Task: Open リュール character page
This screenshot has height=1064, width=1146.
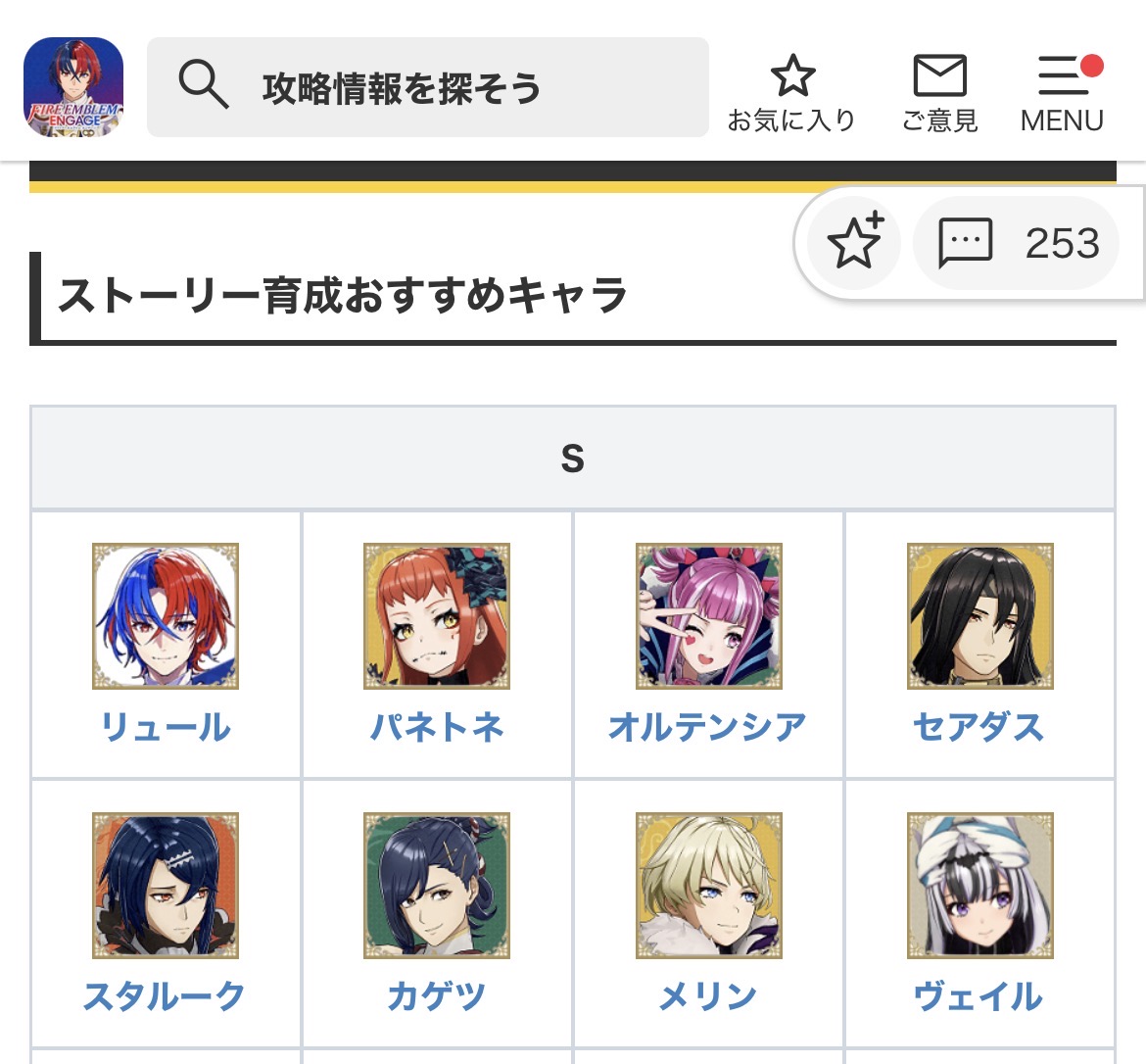Action: click(x=166, y=644)
